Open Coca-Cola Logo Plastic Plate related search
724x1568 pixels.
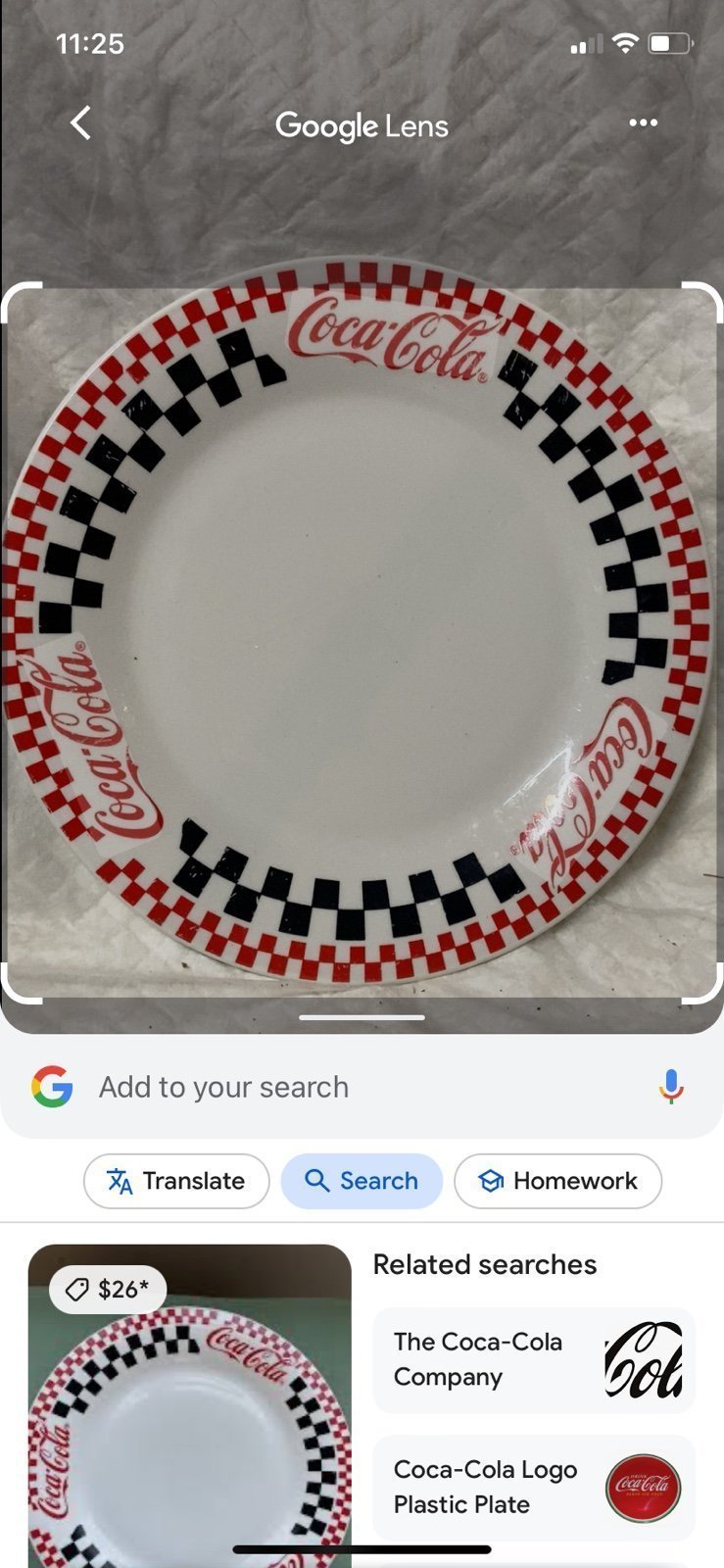click(x=534, y=1488)
